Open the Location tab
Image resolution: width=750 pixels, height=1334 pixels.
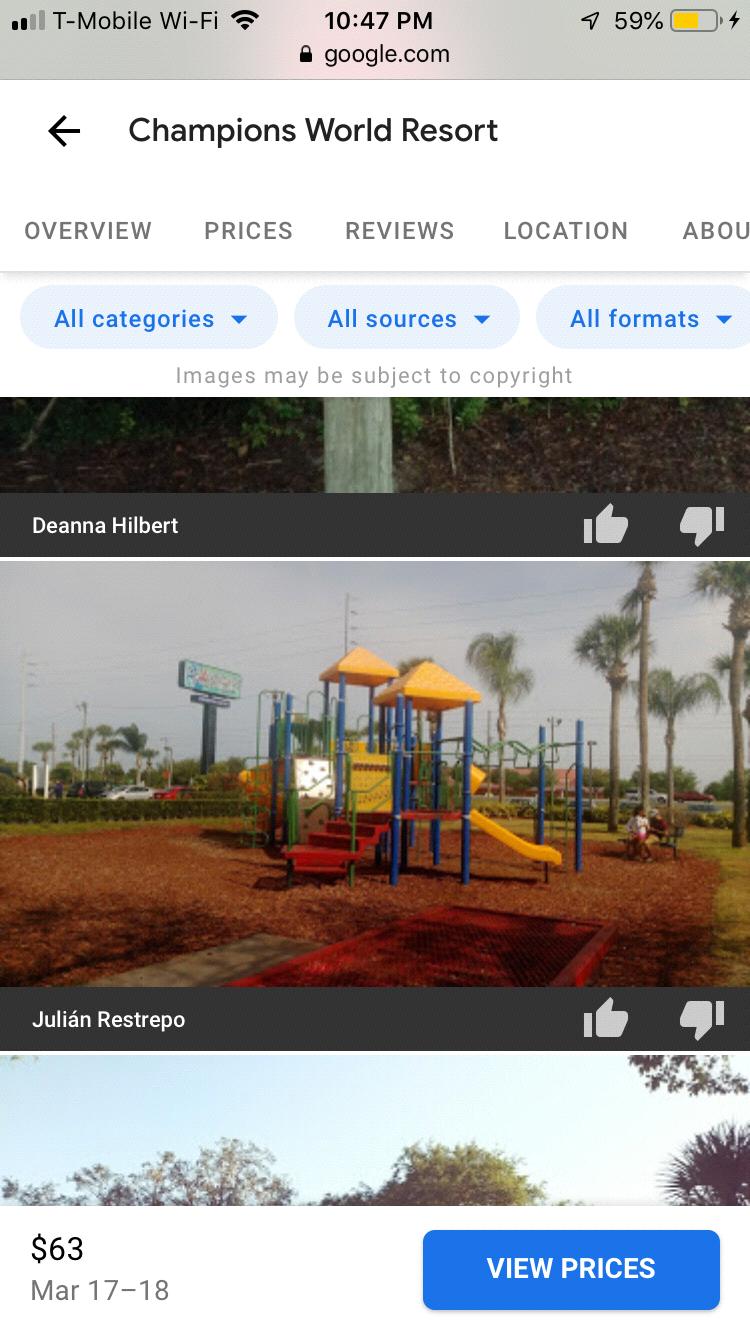[565, 230]
